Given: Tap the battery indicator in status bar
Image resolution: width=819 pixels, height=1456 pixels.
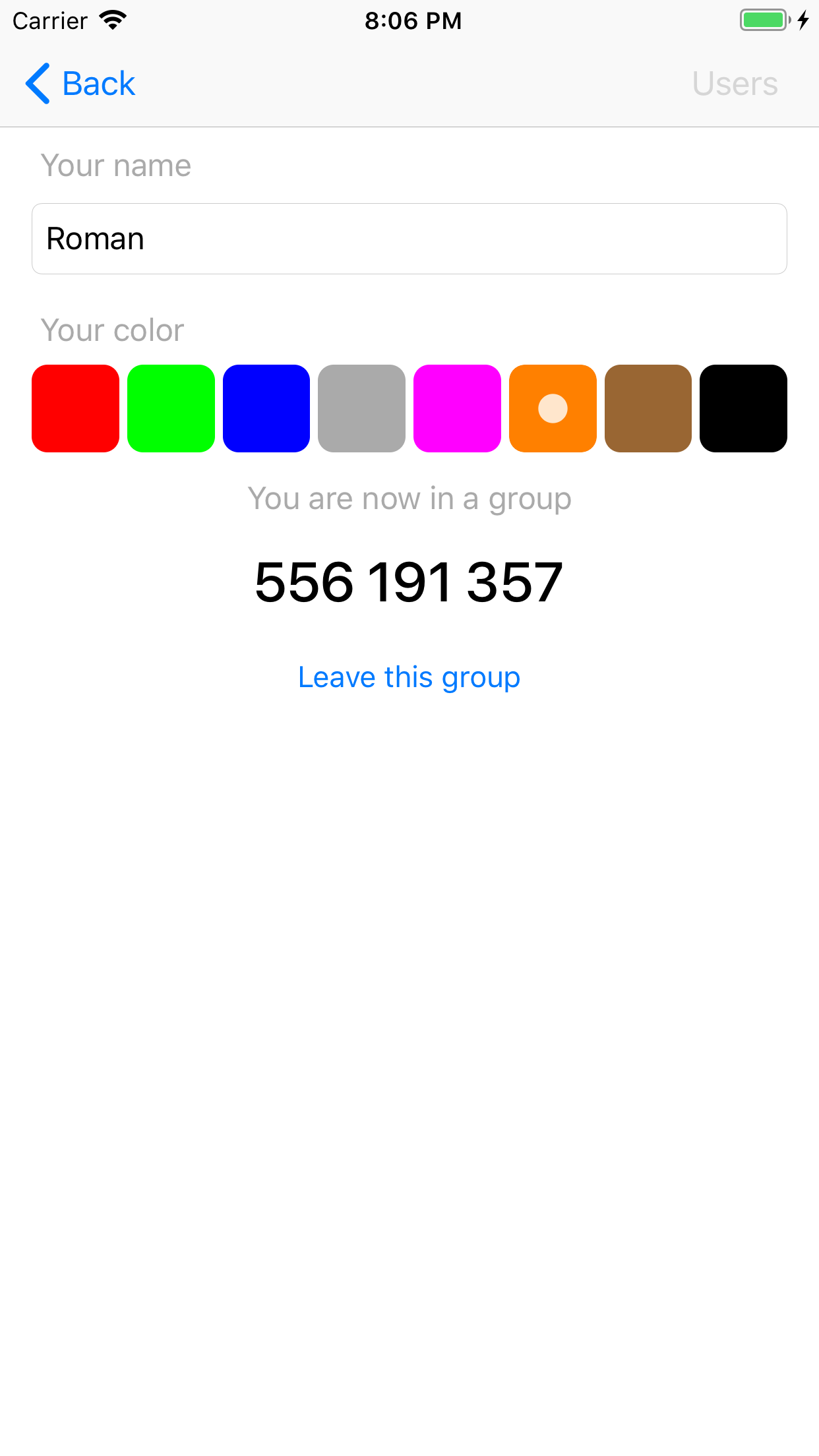Looking at the screenshot, I should [x=764, y=20].
